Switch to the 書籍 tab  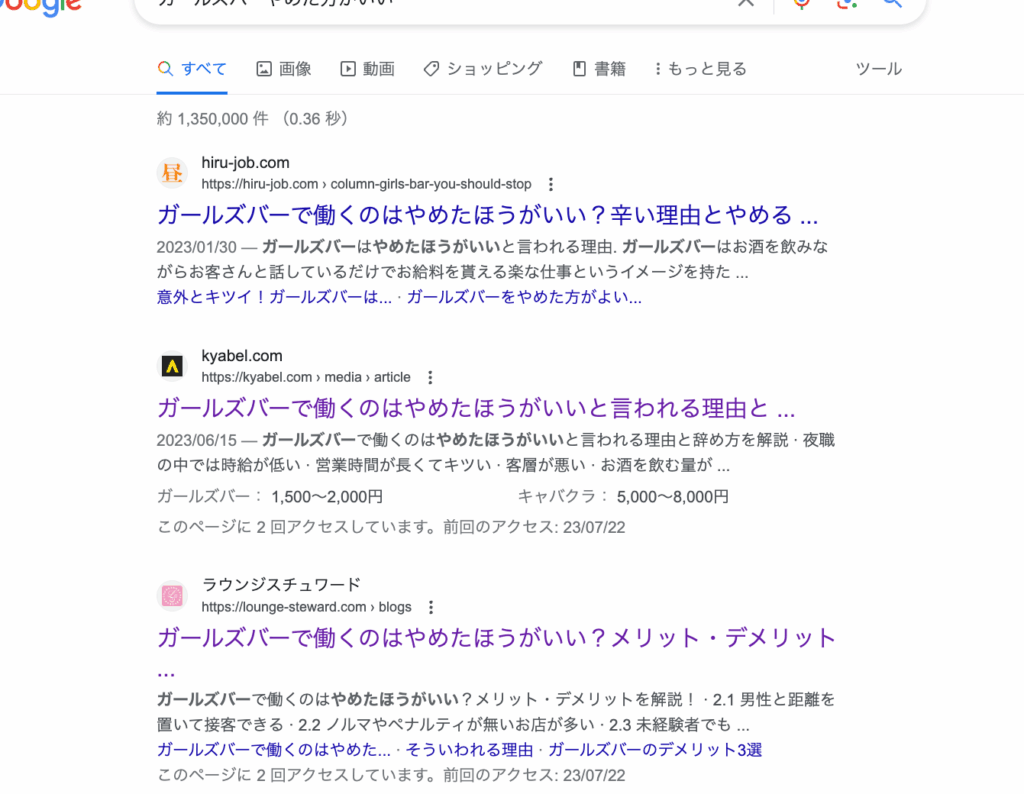pos(599,69)
